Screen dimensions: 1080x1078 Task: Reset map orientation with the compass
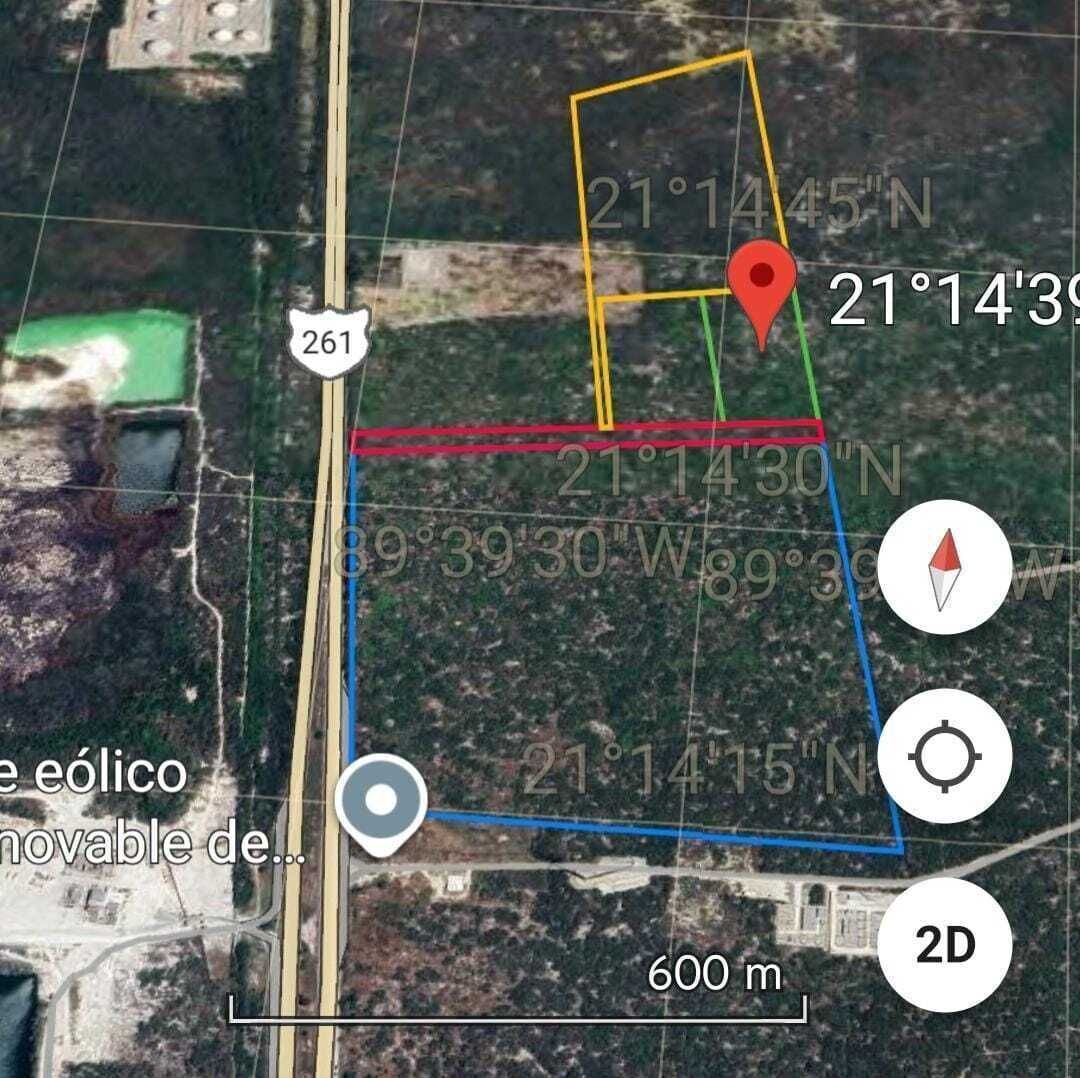(x=945, y=567)
